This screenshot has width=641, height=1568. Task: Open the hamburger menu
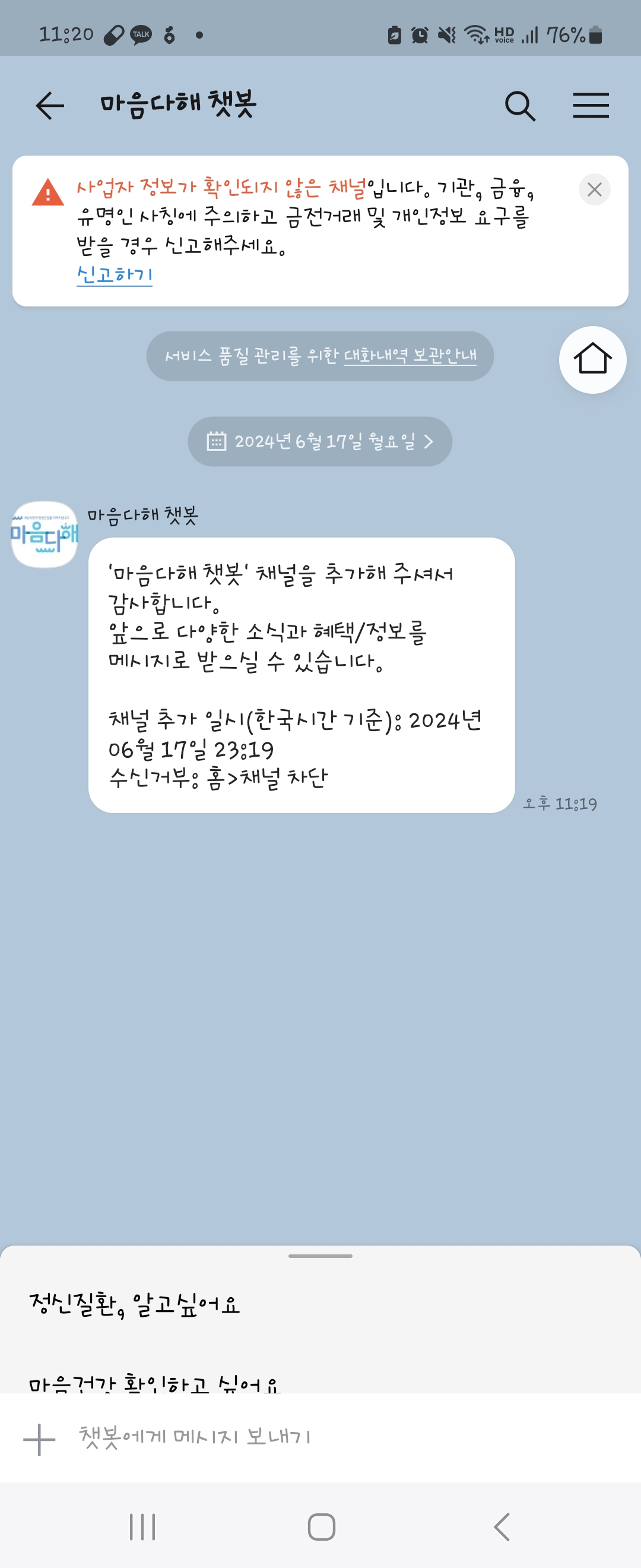(x=591, y=106)
